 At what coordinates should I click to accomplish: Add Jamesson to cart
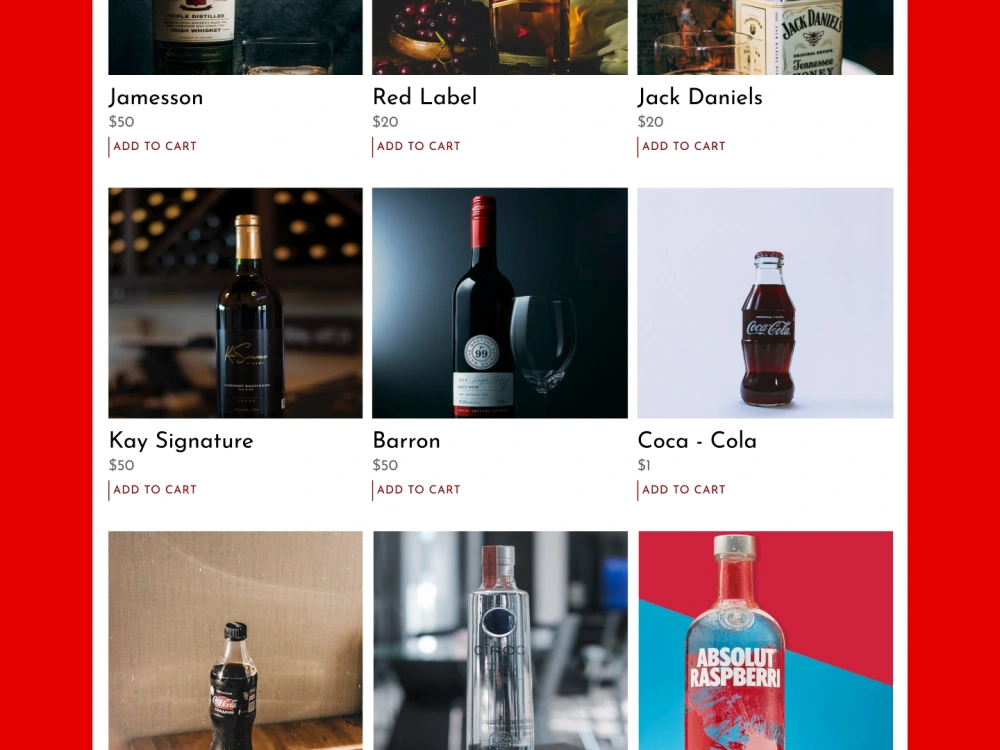pyautogui.click(x=154, y=146)
